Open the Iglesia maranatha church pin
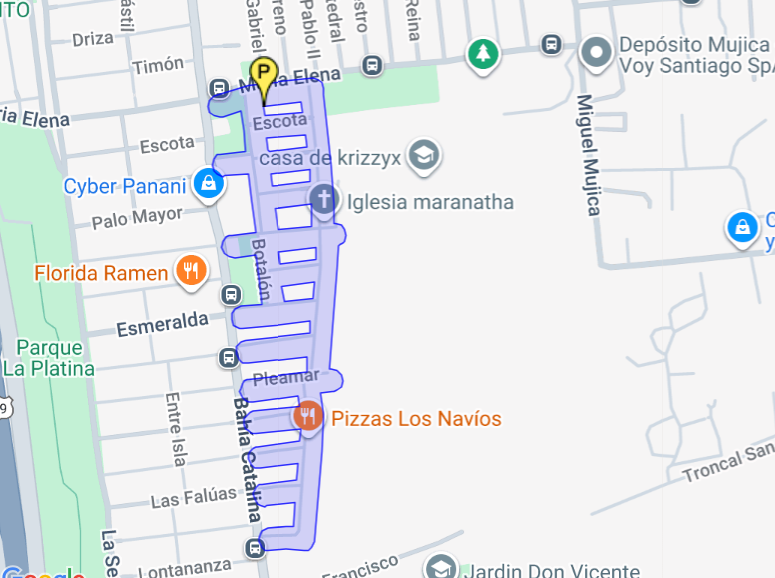 323,199
